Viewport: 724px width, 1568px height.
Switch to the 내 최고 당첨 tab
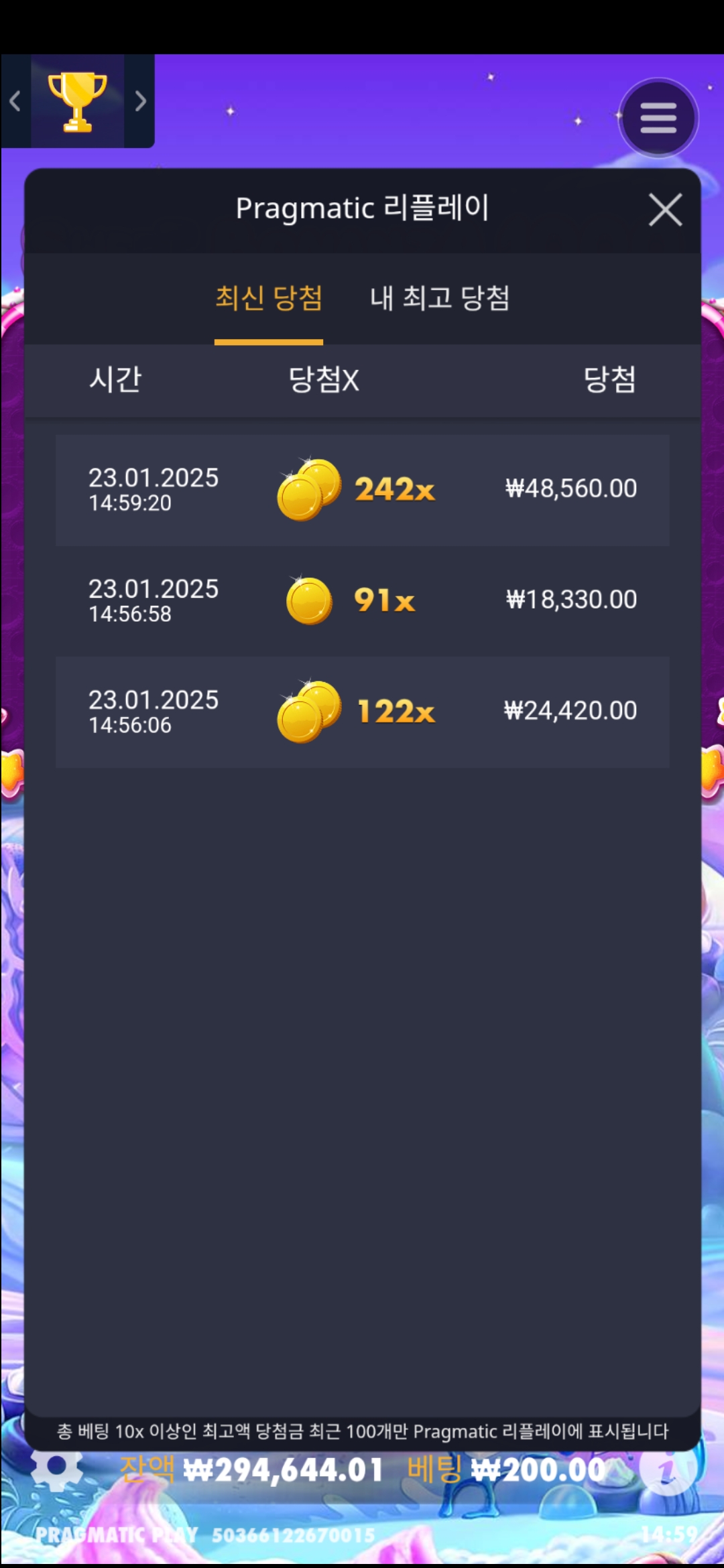pos(440,298)
